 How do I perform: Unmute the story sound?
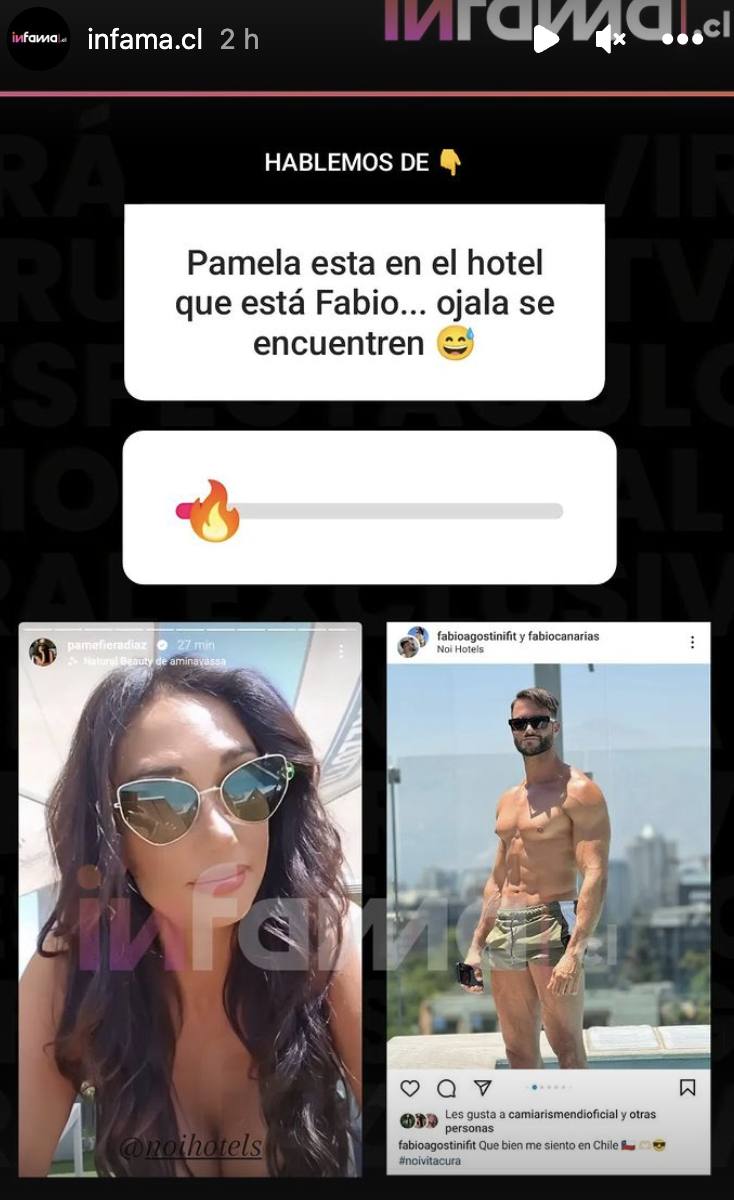pyautogui.click(x=609, y=39)
